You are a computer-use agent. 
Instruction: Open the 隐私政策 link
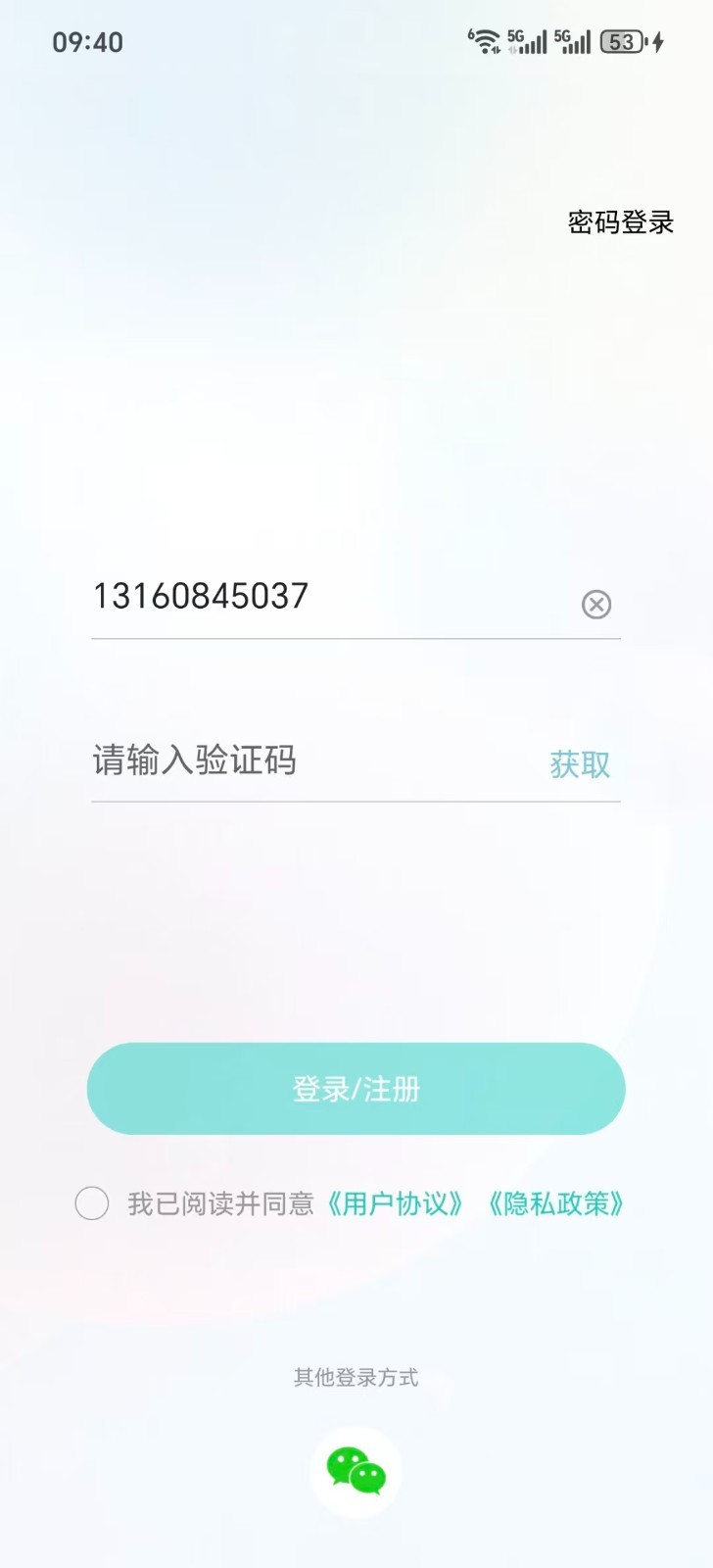tap(555, 1203)
